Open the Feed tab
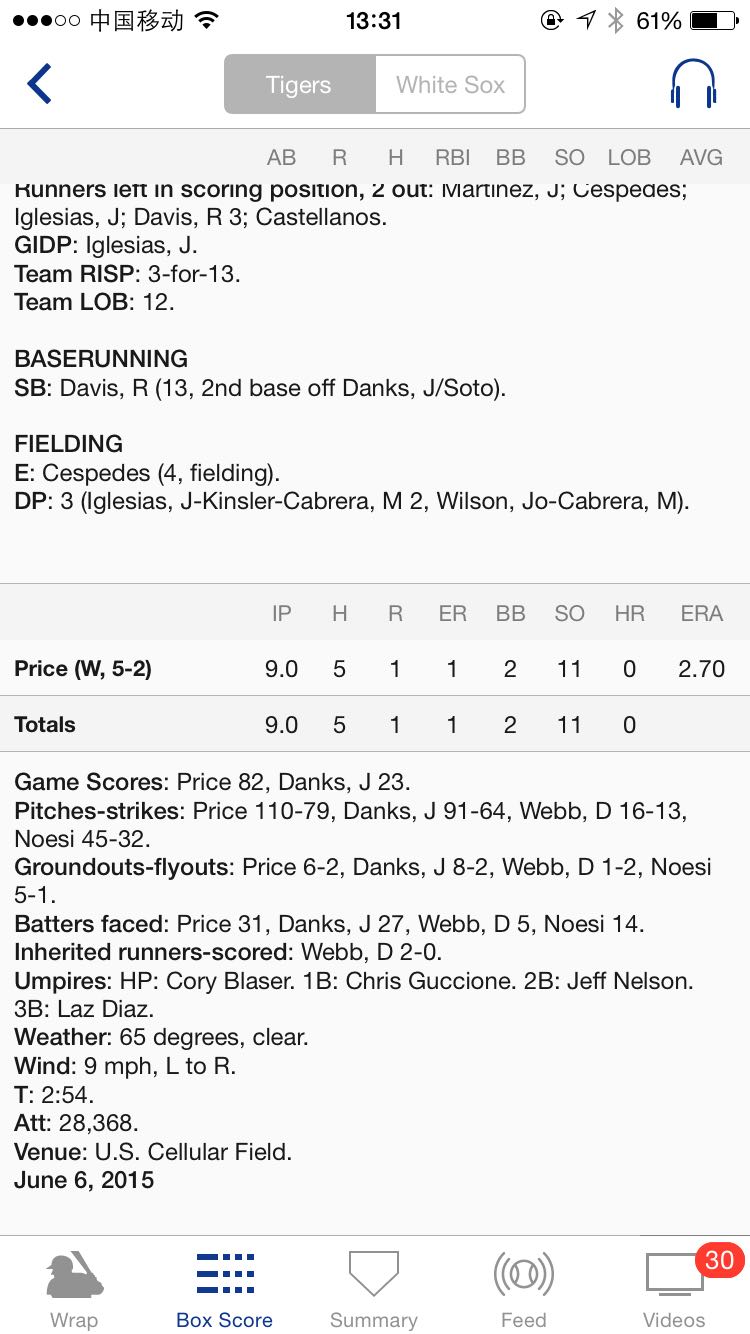 pyautogui.click(x=524, y=1290)
